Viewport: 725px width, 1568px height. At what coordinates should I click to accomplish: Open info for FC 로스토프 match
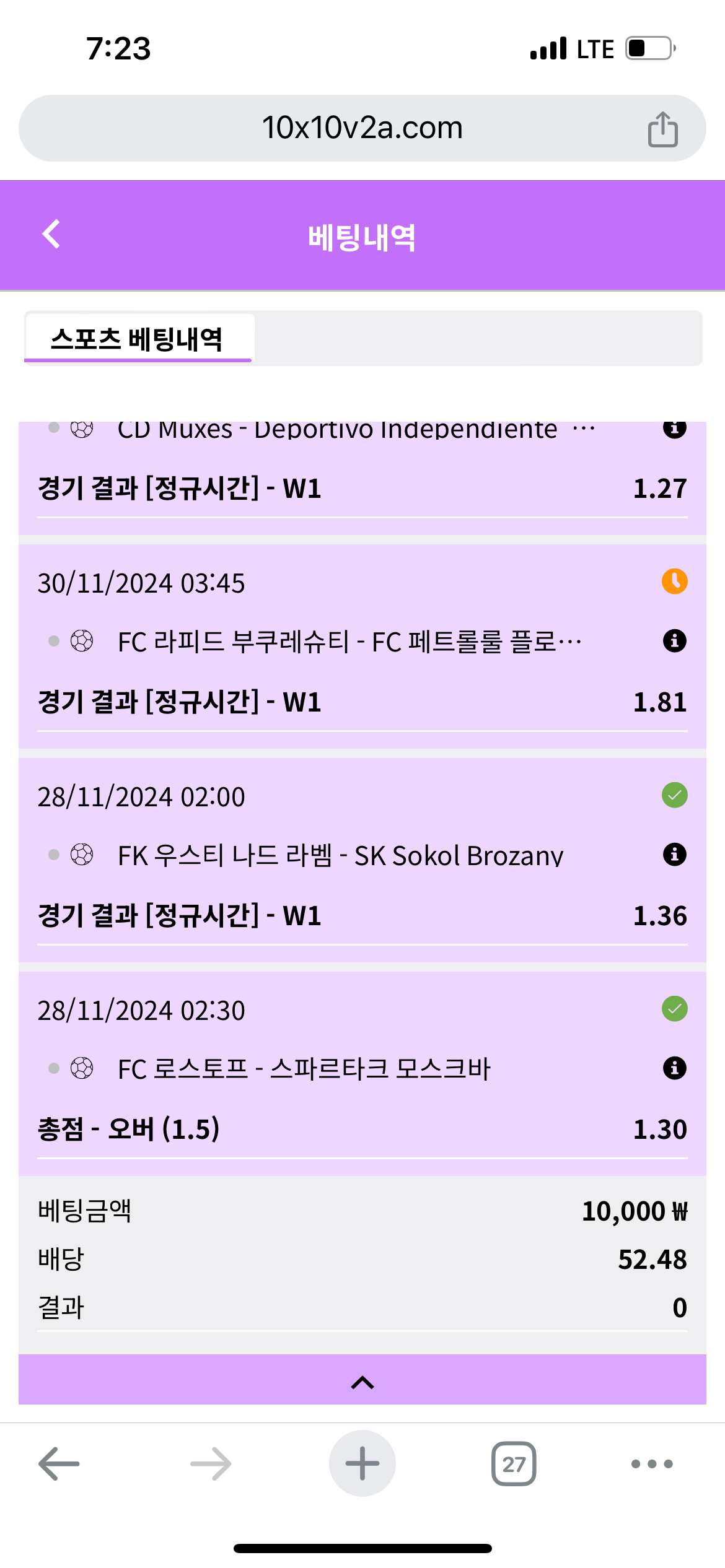click(674, 1068)
